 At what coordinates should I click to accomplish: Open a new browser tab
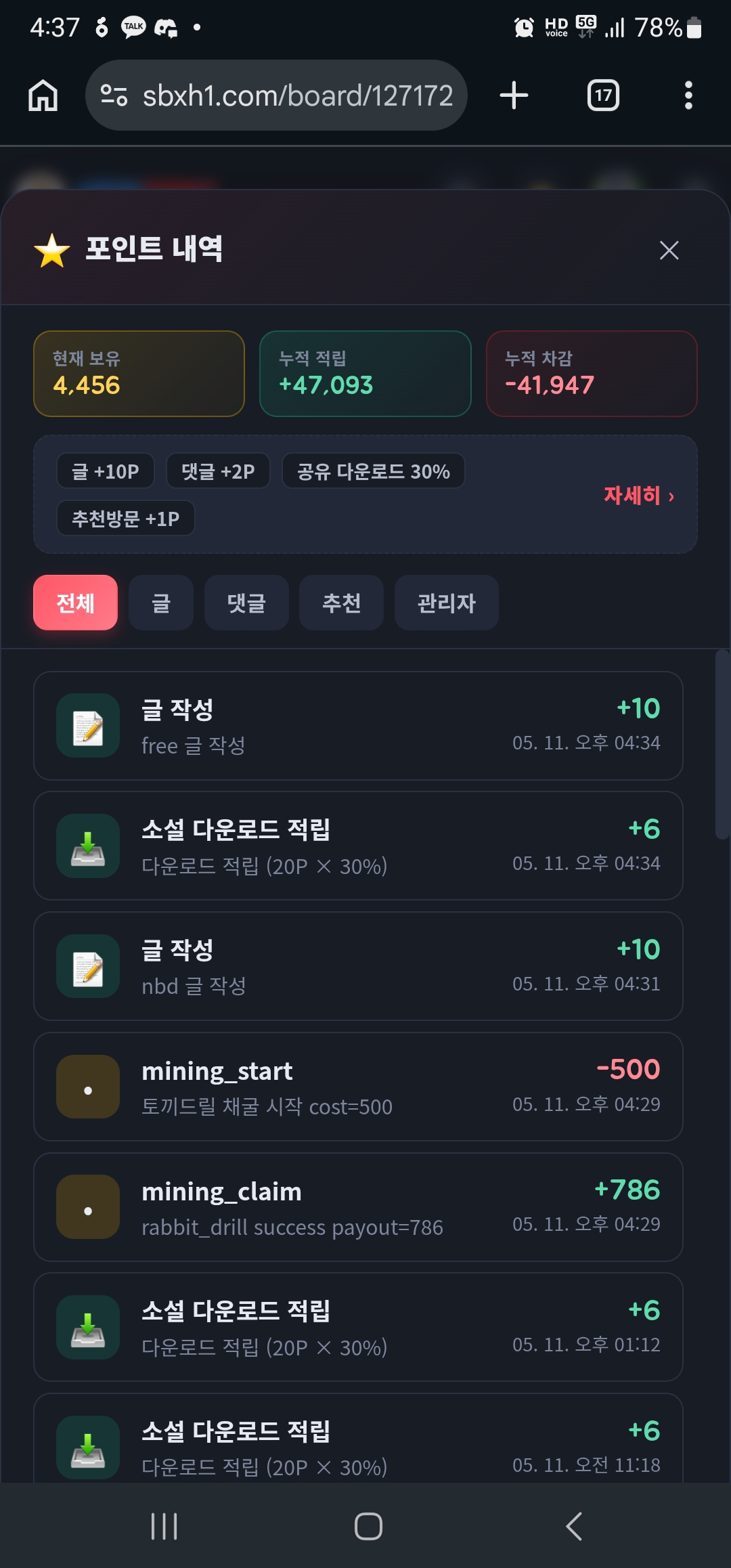click(514, 95)
